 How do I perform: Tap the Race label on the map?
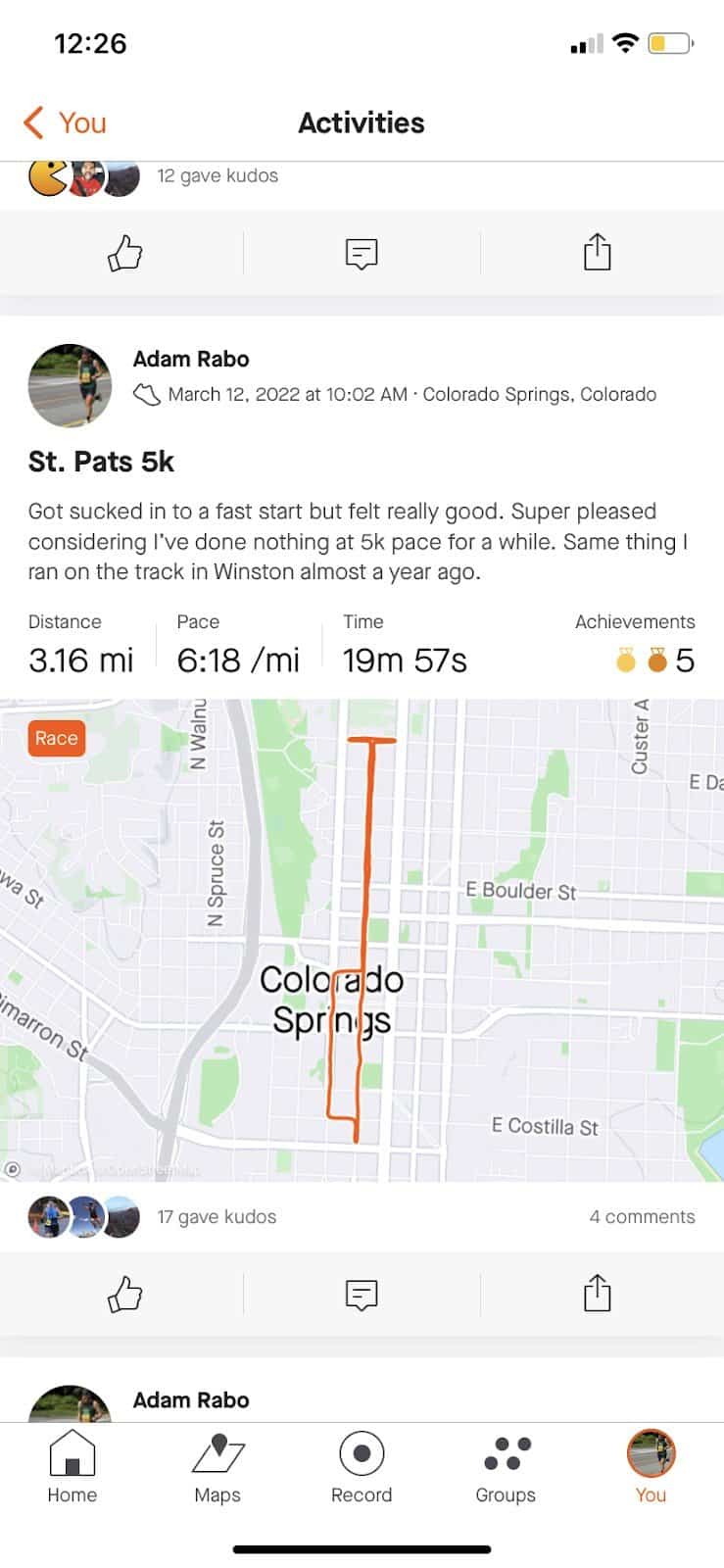pos(56,738)
